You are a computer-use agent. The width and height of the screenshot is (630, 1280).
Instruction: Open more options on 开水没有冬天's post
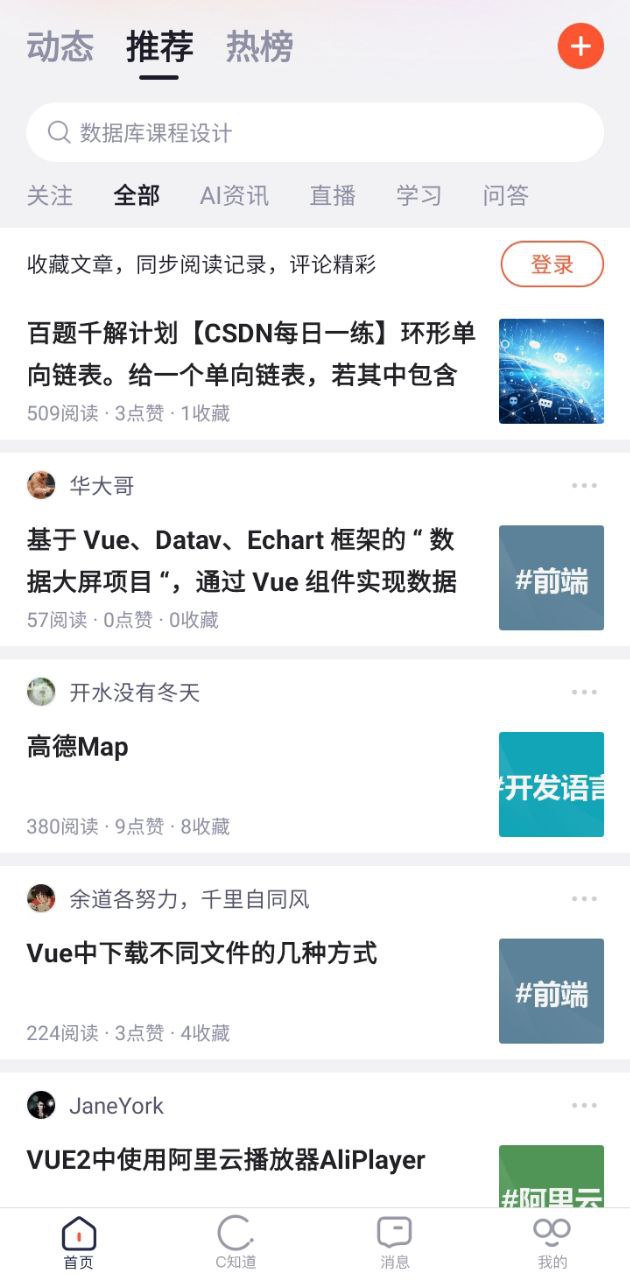(584, 692)
